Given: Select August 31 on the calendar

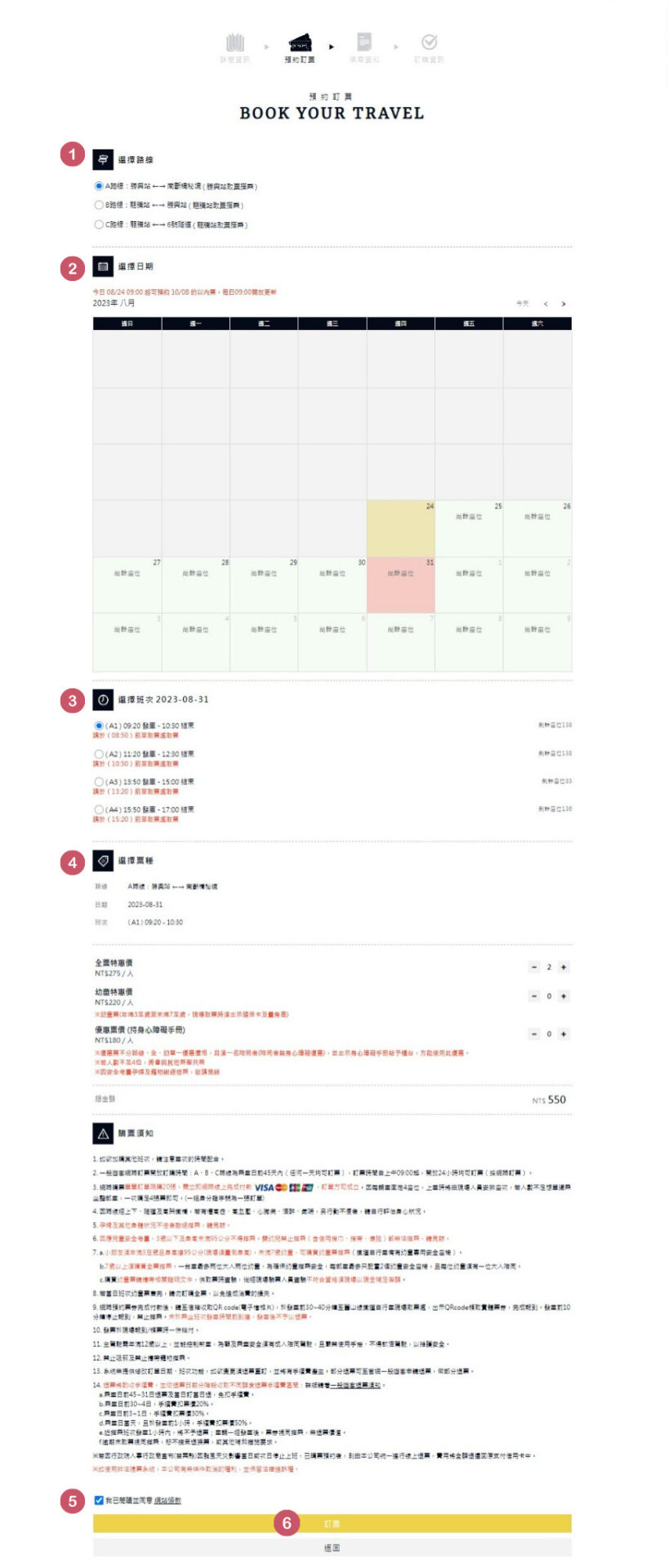Looking at the screenshot, I should pos(400,584).
